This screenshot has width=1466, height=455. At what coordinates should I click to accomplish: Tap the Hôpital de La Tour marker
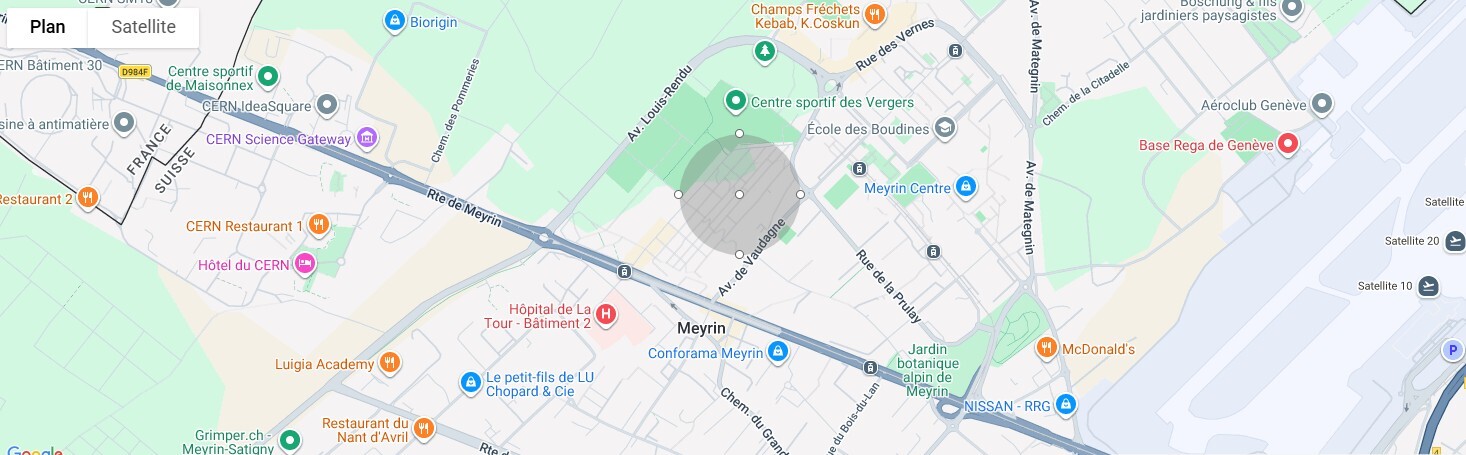(x=606, y=316)
